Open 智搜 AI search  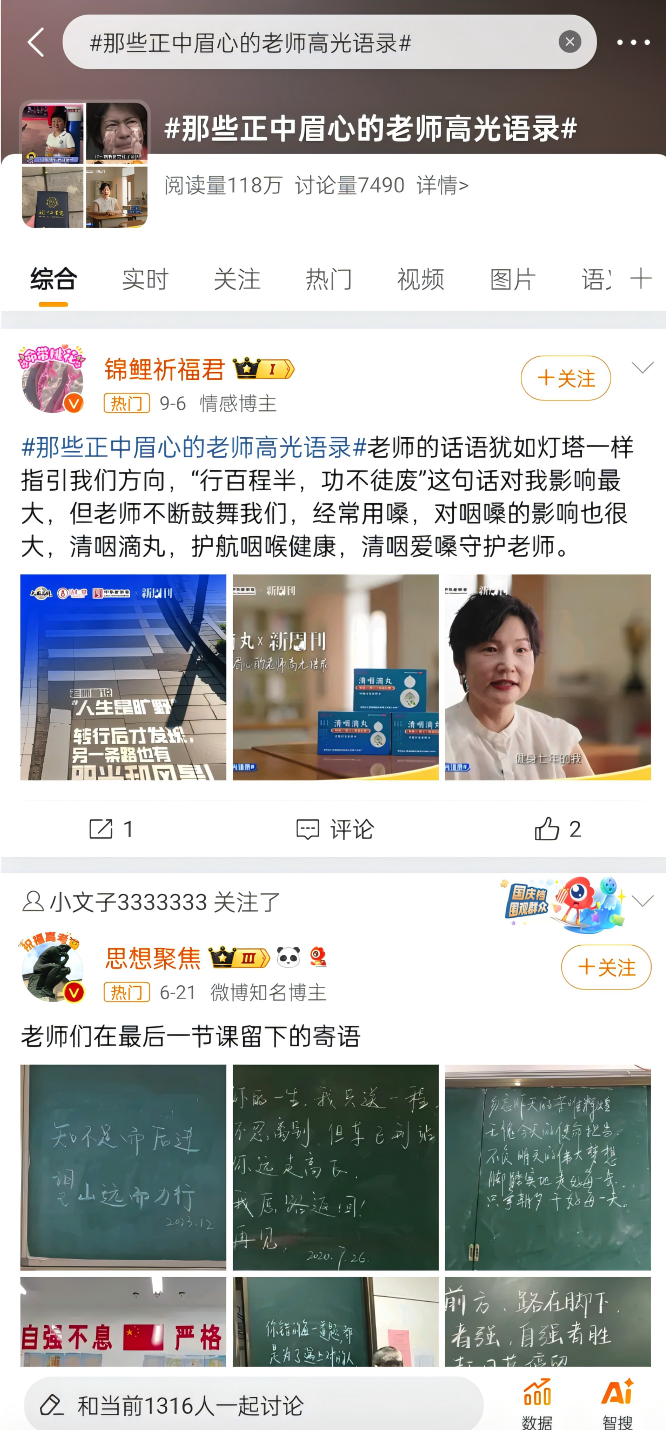pos(617,1402)
